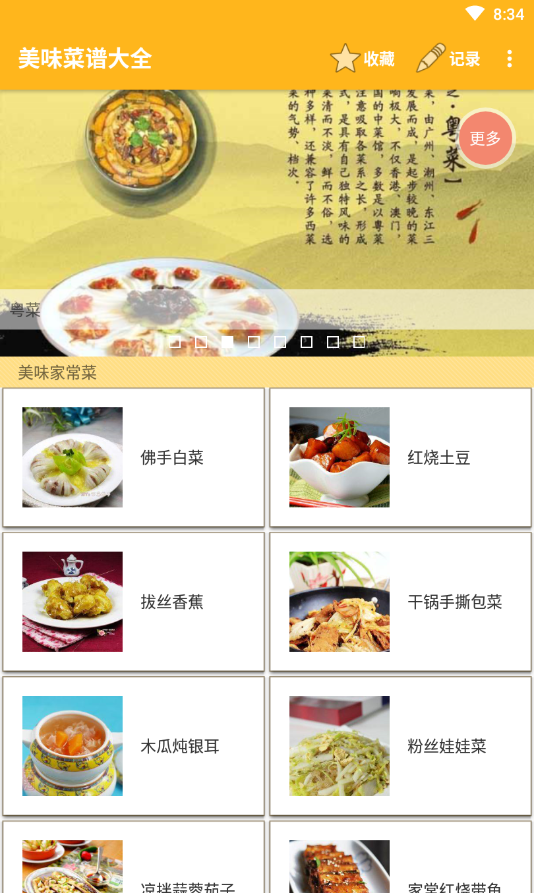Viewport: 534px width, 893px height.
Task: Open the 凉拌蒜蓉茄子 recipe
Action: point(134,857)
